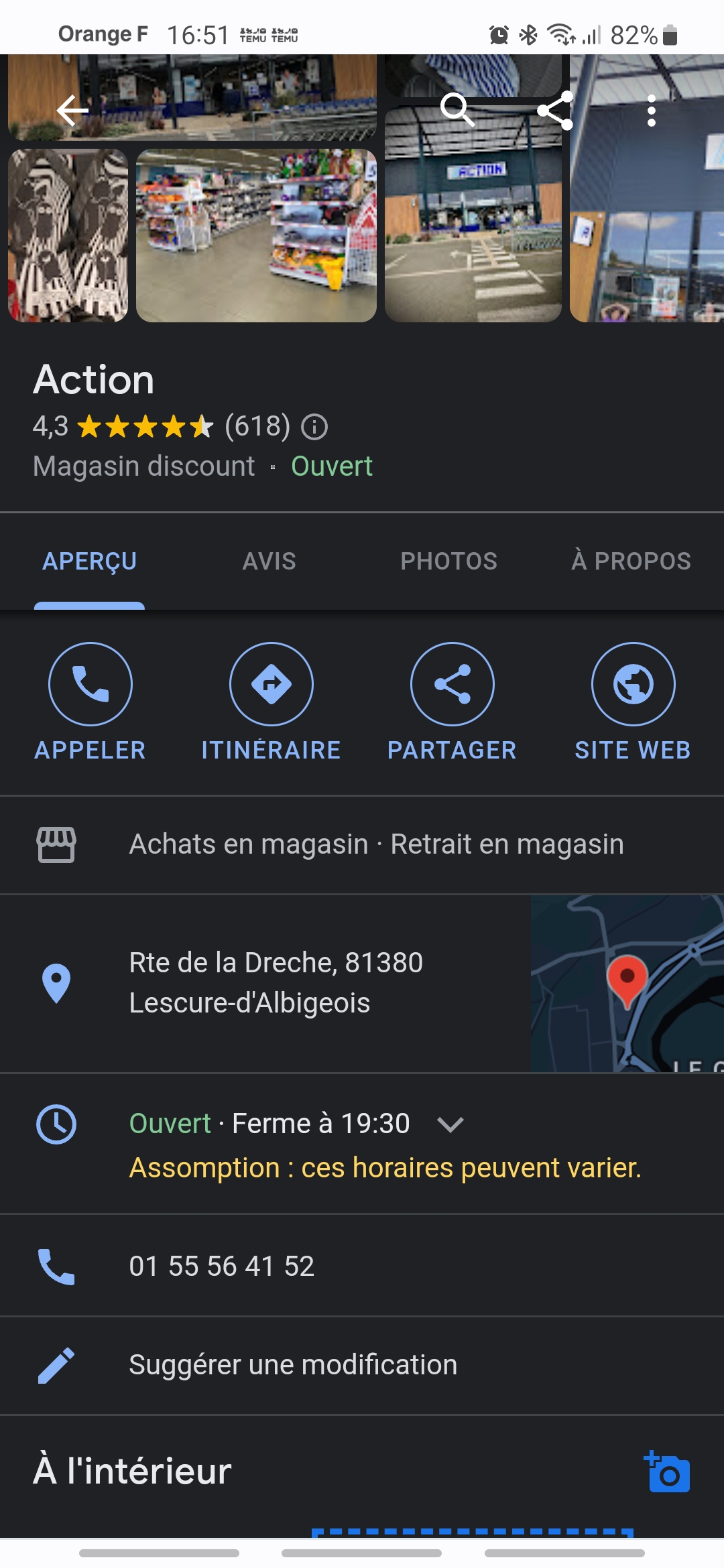
Task: Tap phone number 01 55 56 41 52
Action: click(222, 1266)
